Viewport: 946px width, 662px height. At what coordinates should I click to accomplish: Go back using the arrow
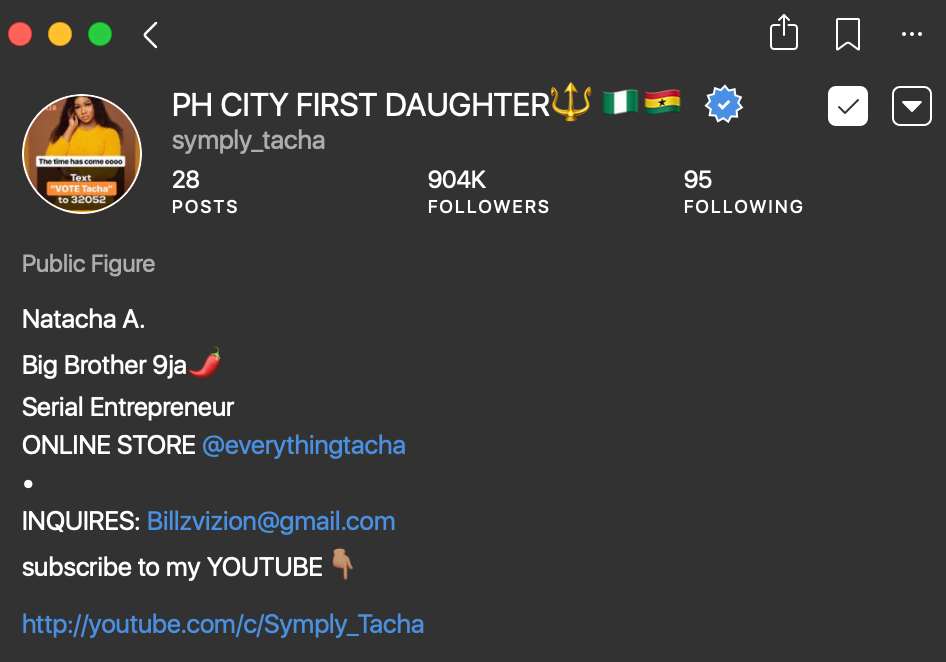[151, 35]
